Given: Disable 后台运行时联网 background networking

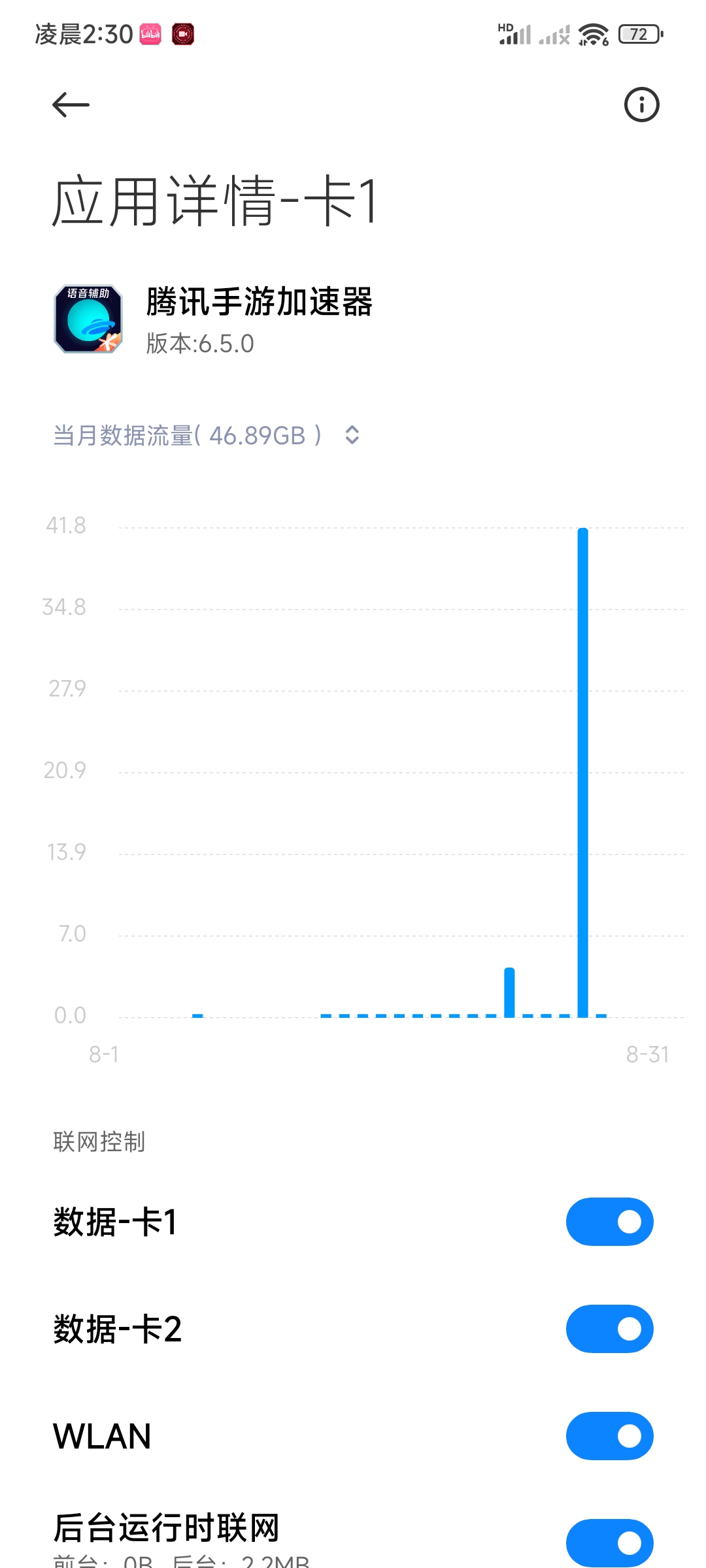Looking at the screenshot, I should tap(609, 1543).
